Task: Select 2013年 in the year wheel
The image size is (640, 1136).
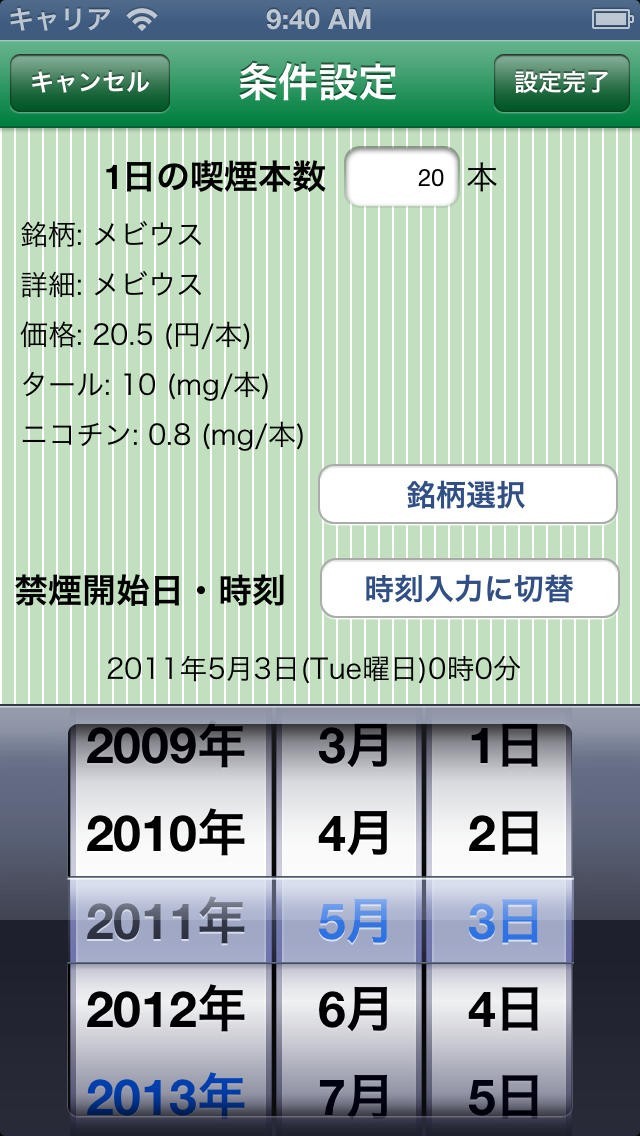Action: click(166, 1095)
